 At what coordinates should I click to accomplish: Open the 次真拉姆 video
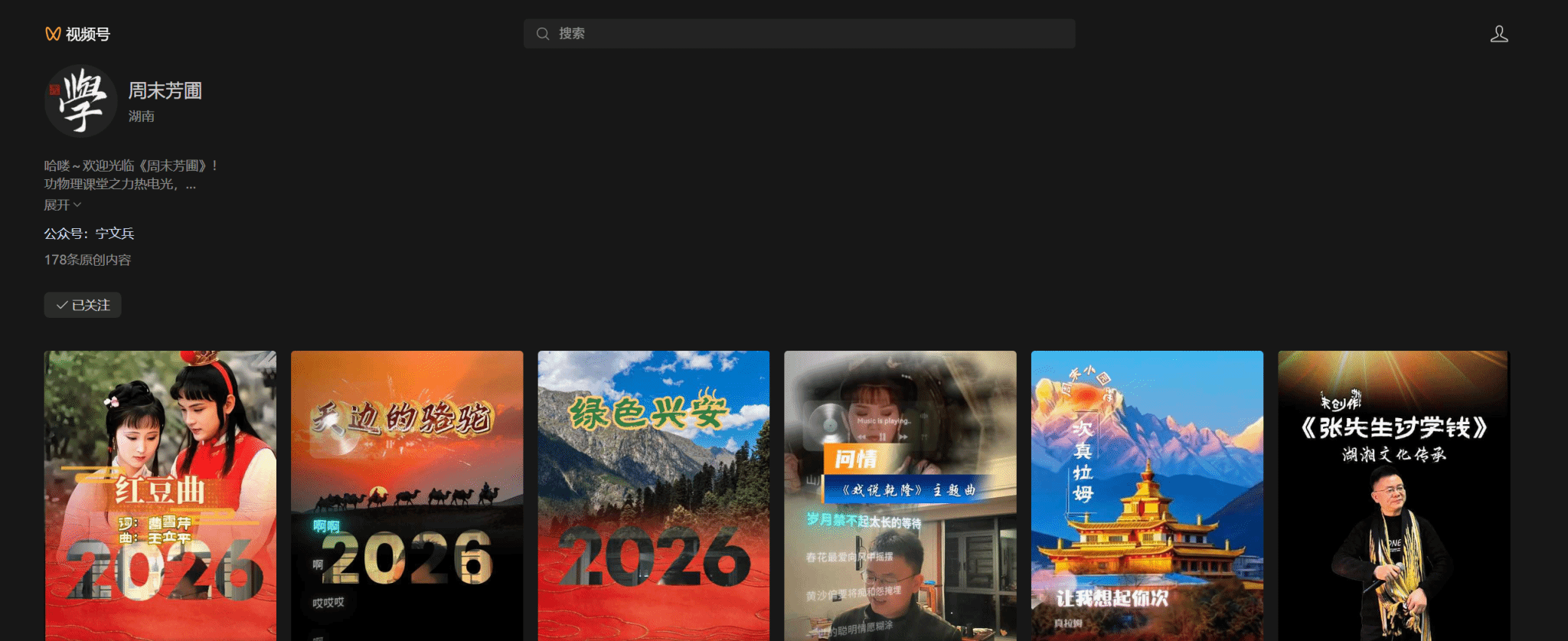pyautogui.click(x=1146, y=495)
